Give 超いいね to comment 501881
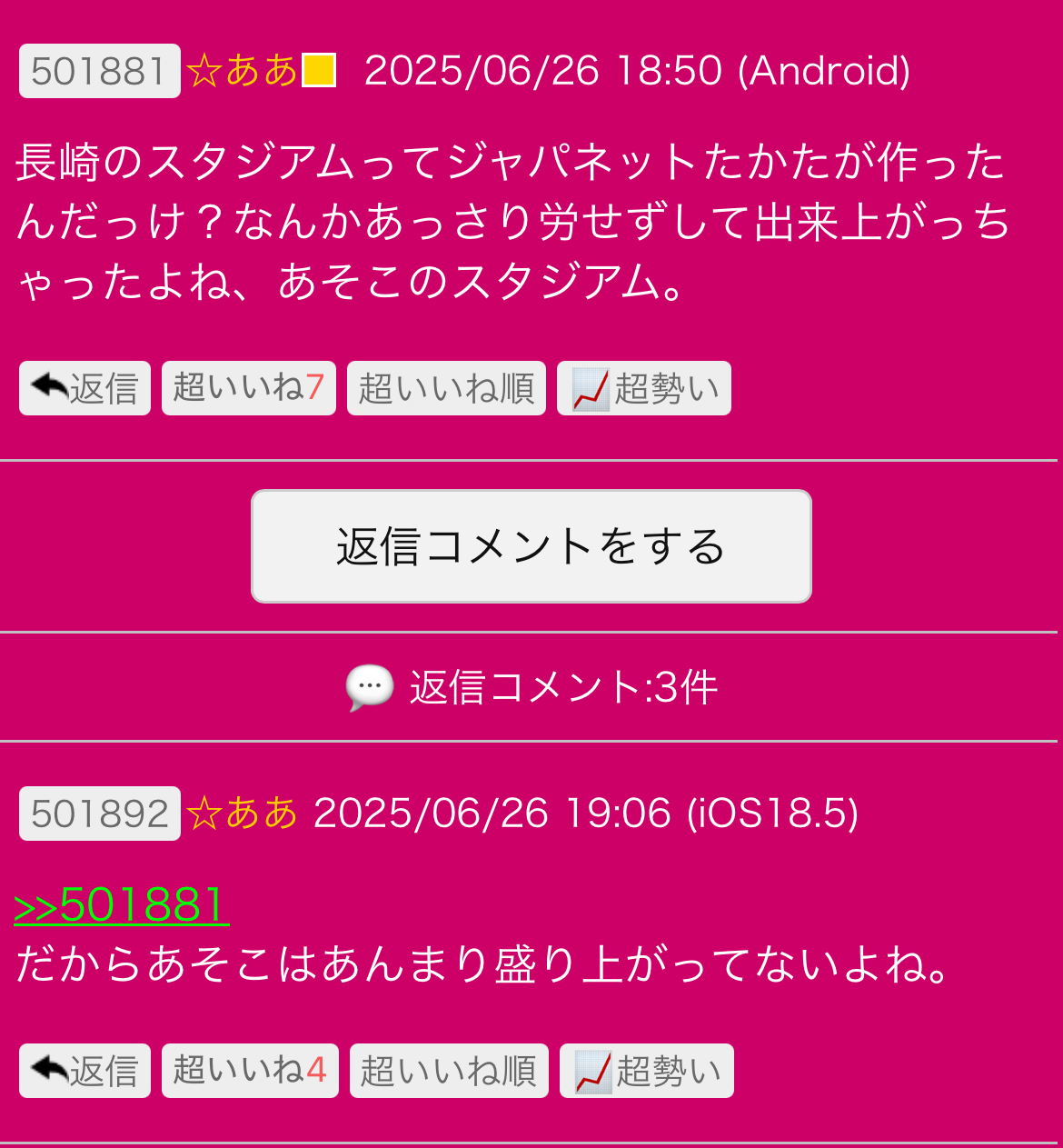This screenshot has width=1063, height=1148. point(248,388)
